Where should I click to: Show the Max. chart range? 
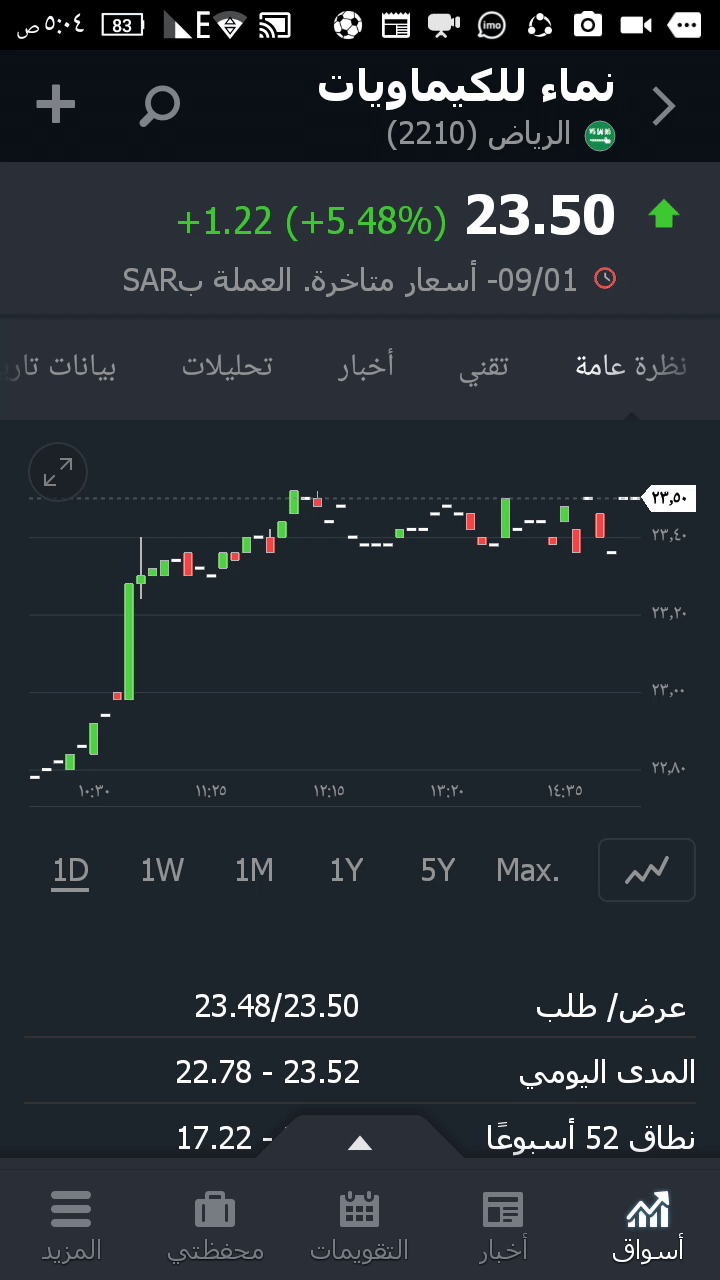pos(528,871)
